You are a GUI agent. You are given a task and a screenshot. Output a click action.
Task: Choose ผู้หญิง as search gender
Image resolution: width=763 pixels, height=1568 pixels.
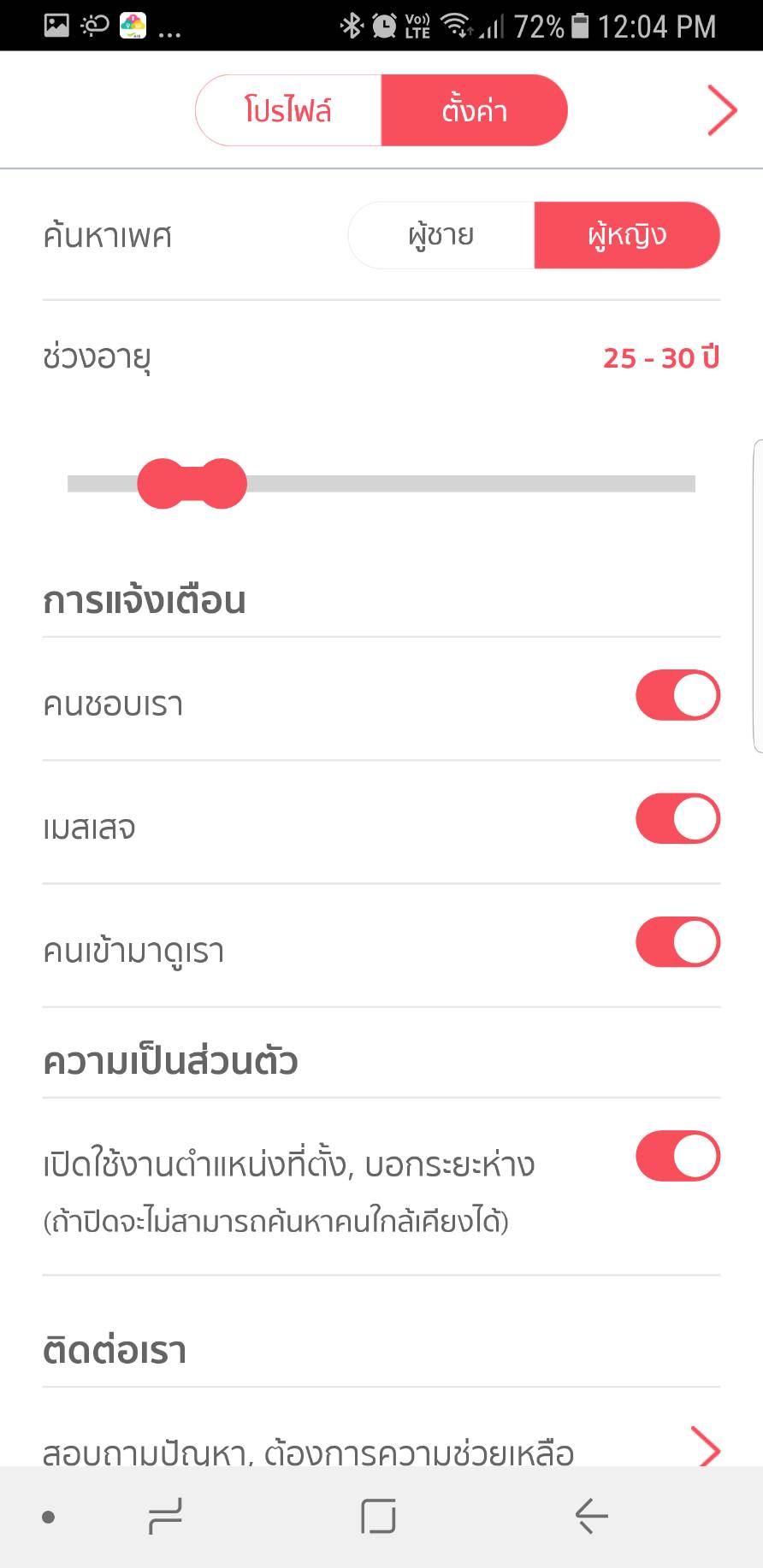(x=626, y=236)
